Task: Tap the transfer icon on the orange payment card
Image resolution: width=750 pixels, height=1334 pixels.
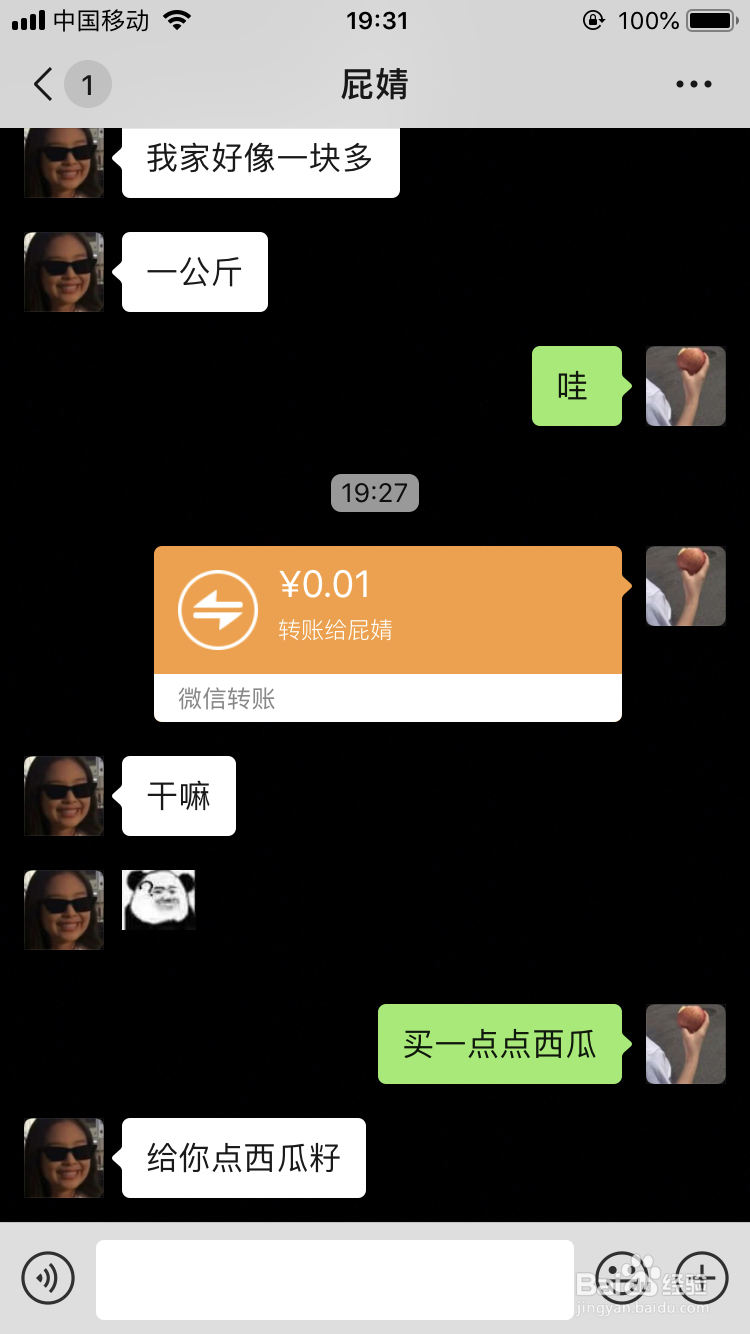Action: [218, 609]
